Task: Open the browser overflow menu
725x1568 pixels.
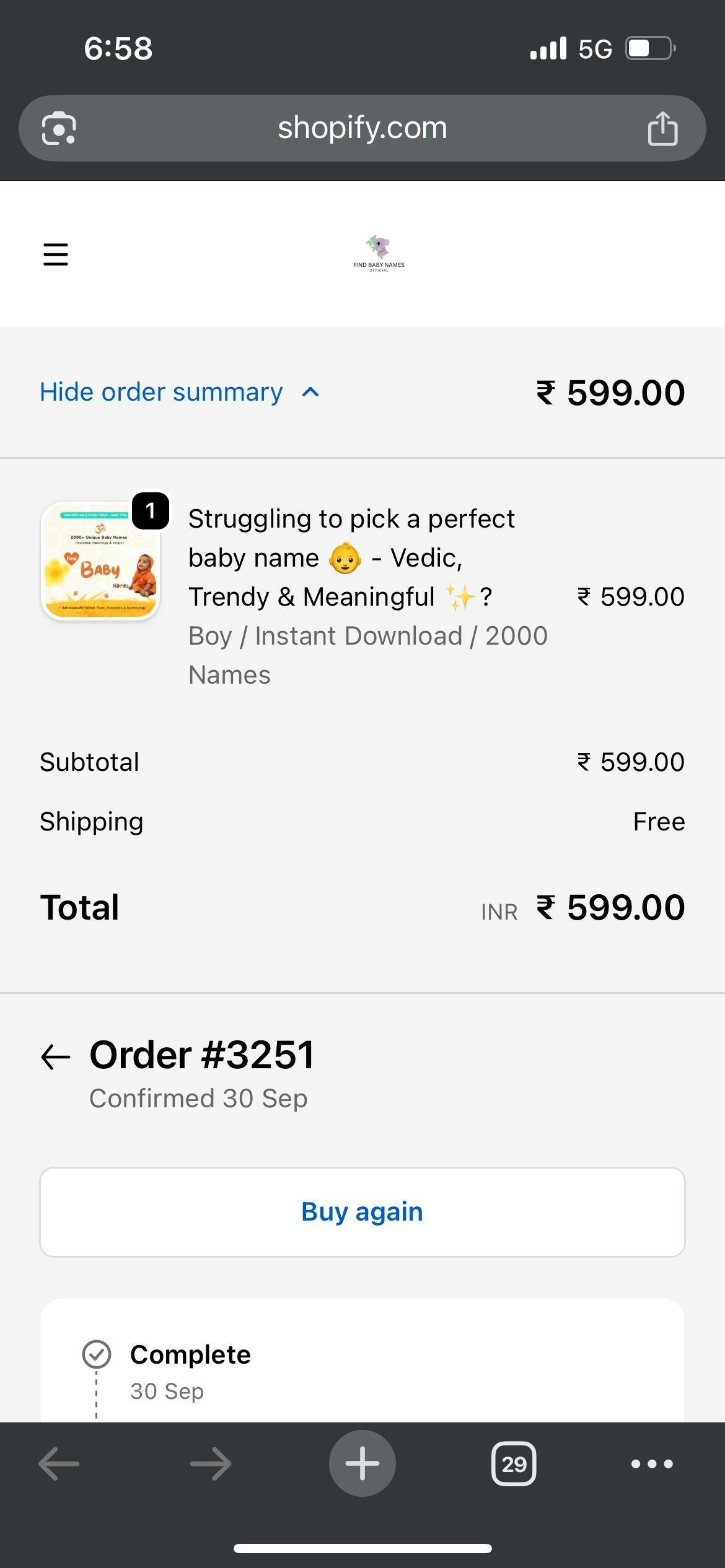Action: pyautogui.click(x=651, y=1463)
